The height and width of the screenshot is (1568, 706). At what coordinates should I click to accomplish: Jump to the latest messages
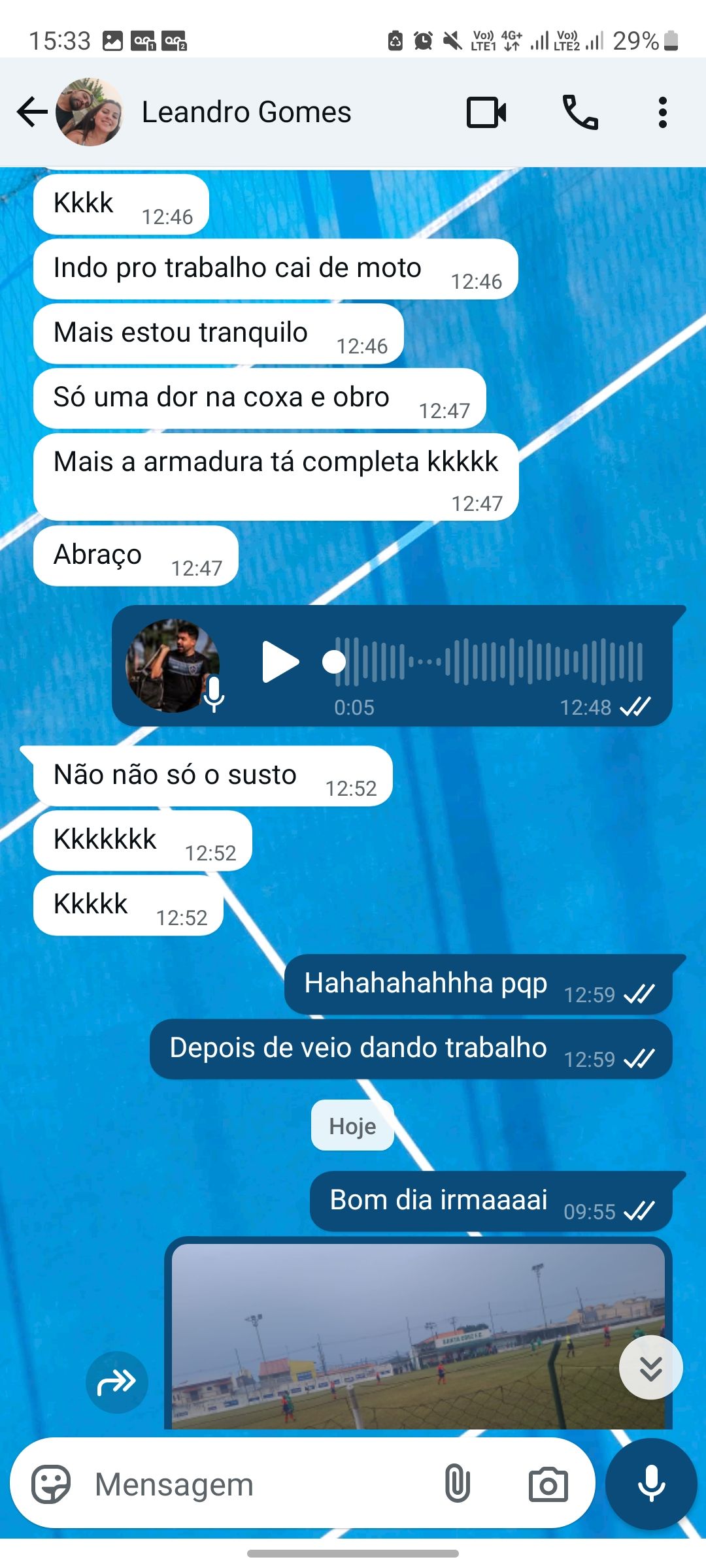tap(651, 1368)
